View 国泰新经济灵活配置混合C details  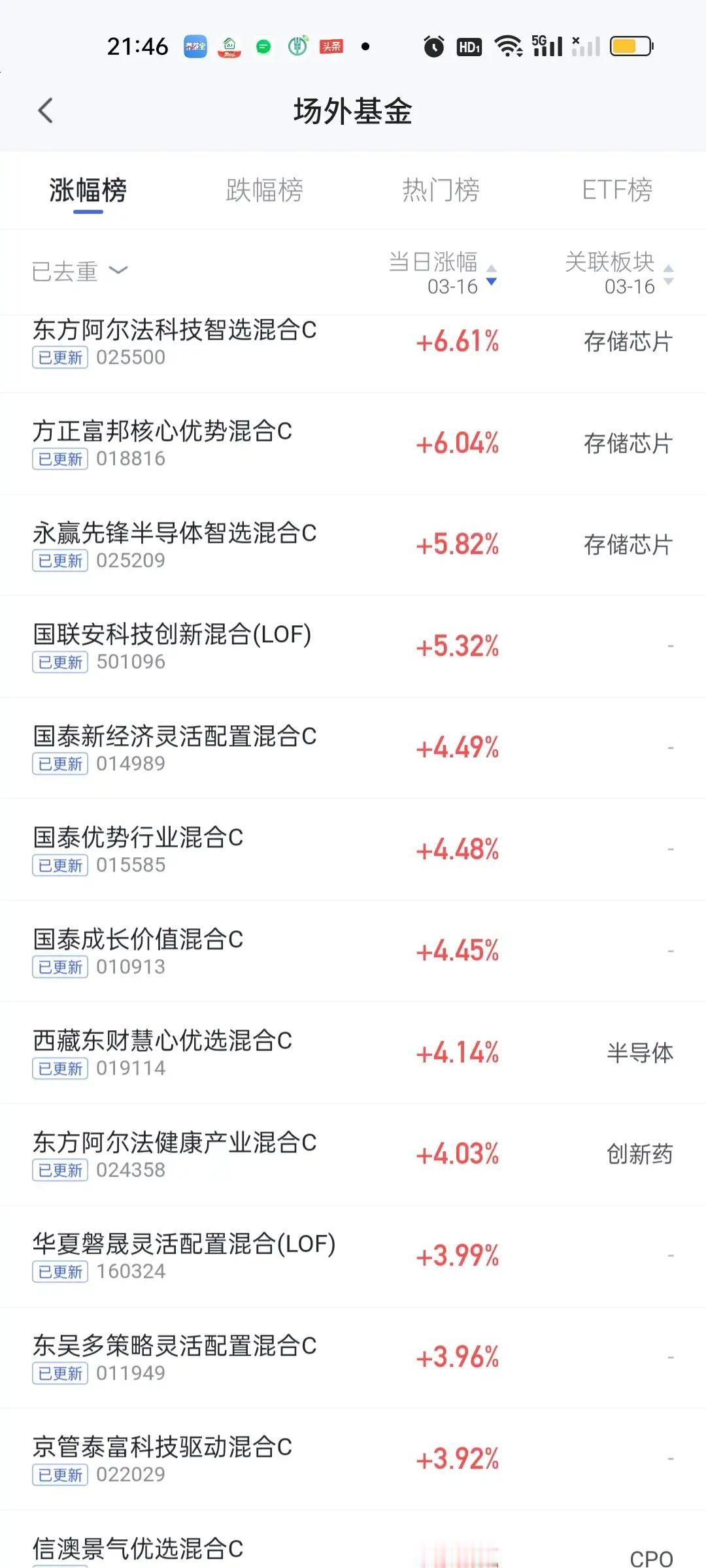[175, 737]
